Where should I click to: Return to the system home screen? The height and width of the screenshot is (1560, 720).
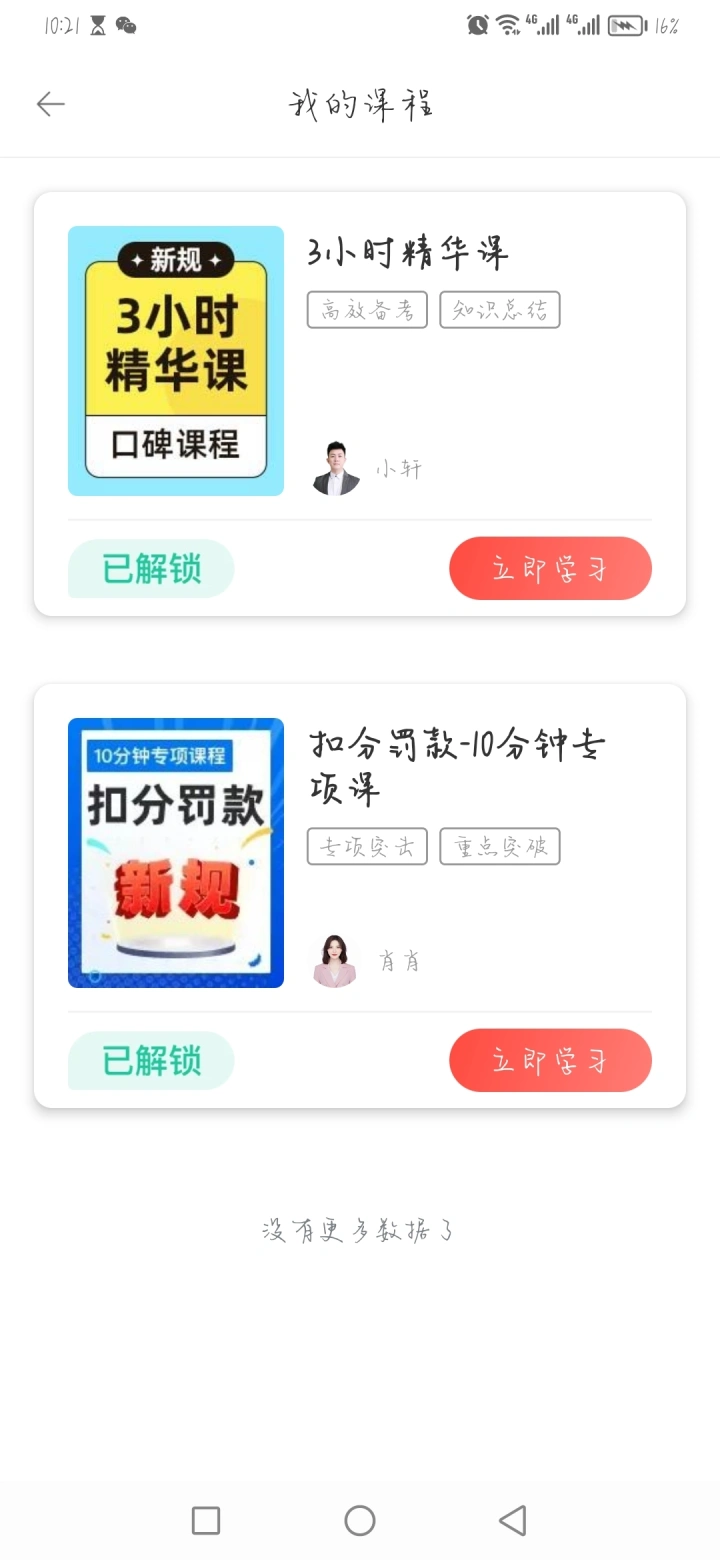coord(360,1521)
